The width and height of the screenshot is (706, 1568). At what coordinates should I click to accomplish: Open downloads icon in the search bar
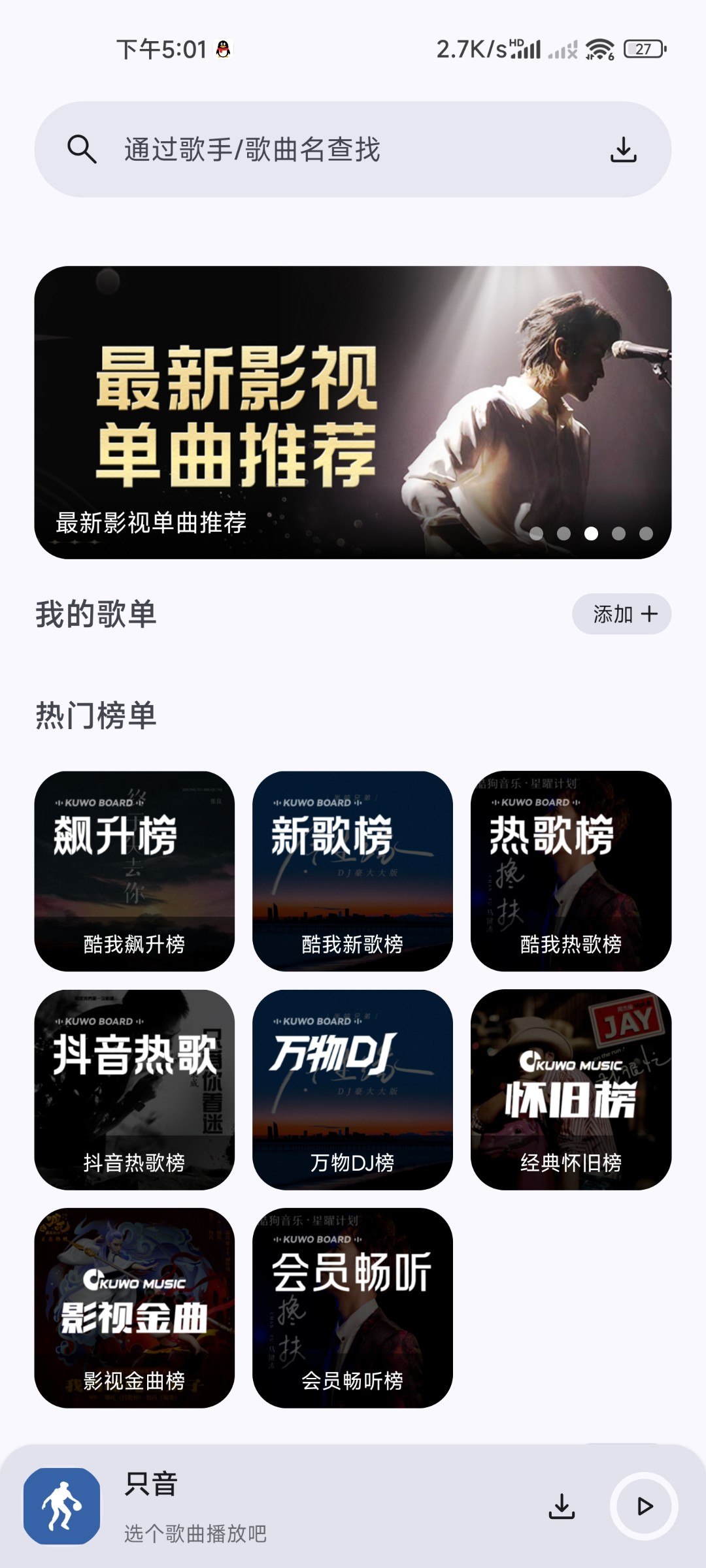623,150
